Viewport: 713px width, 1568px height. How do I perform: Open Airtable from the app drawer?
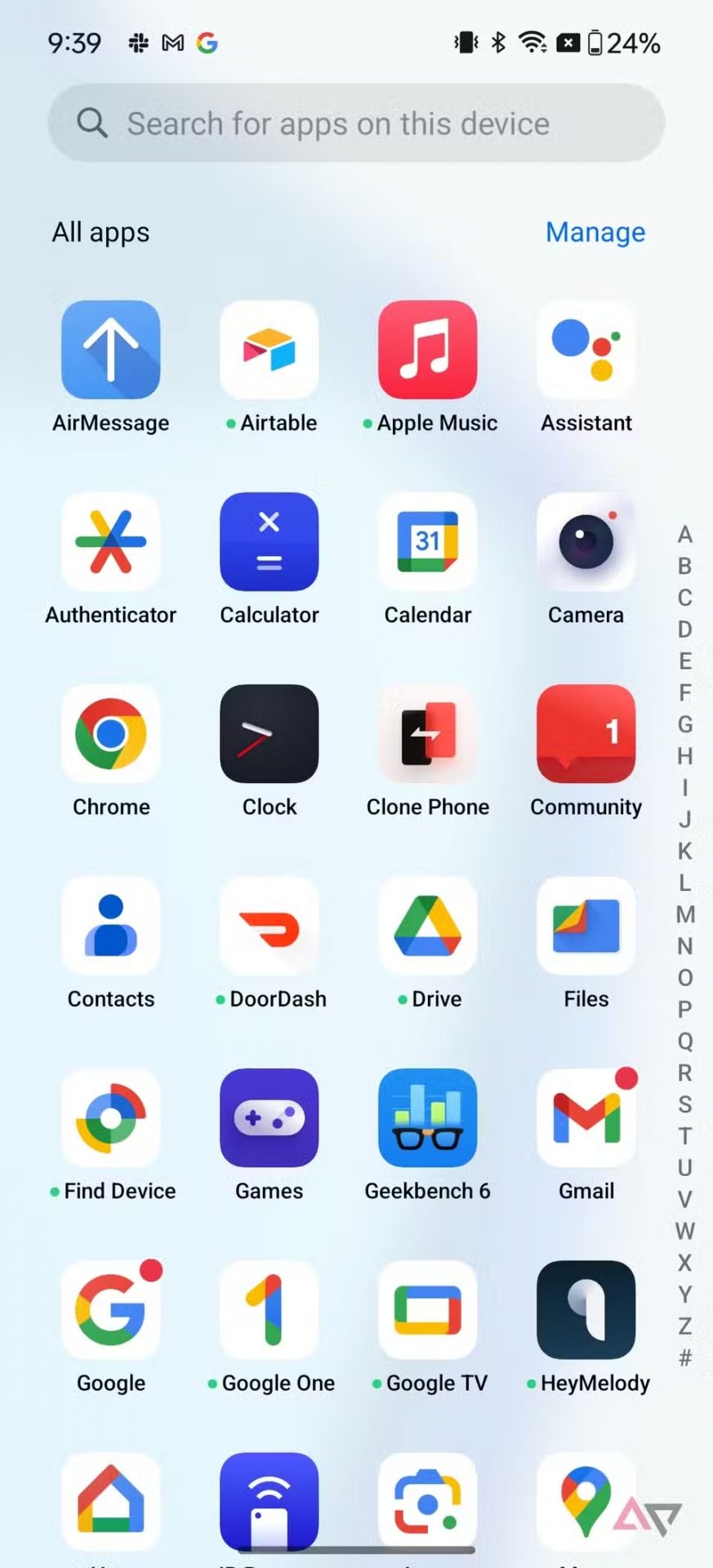coord(270,350)
